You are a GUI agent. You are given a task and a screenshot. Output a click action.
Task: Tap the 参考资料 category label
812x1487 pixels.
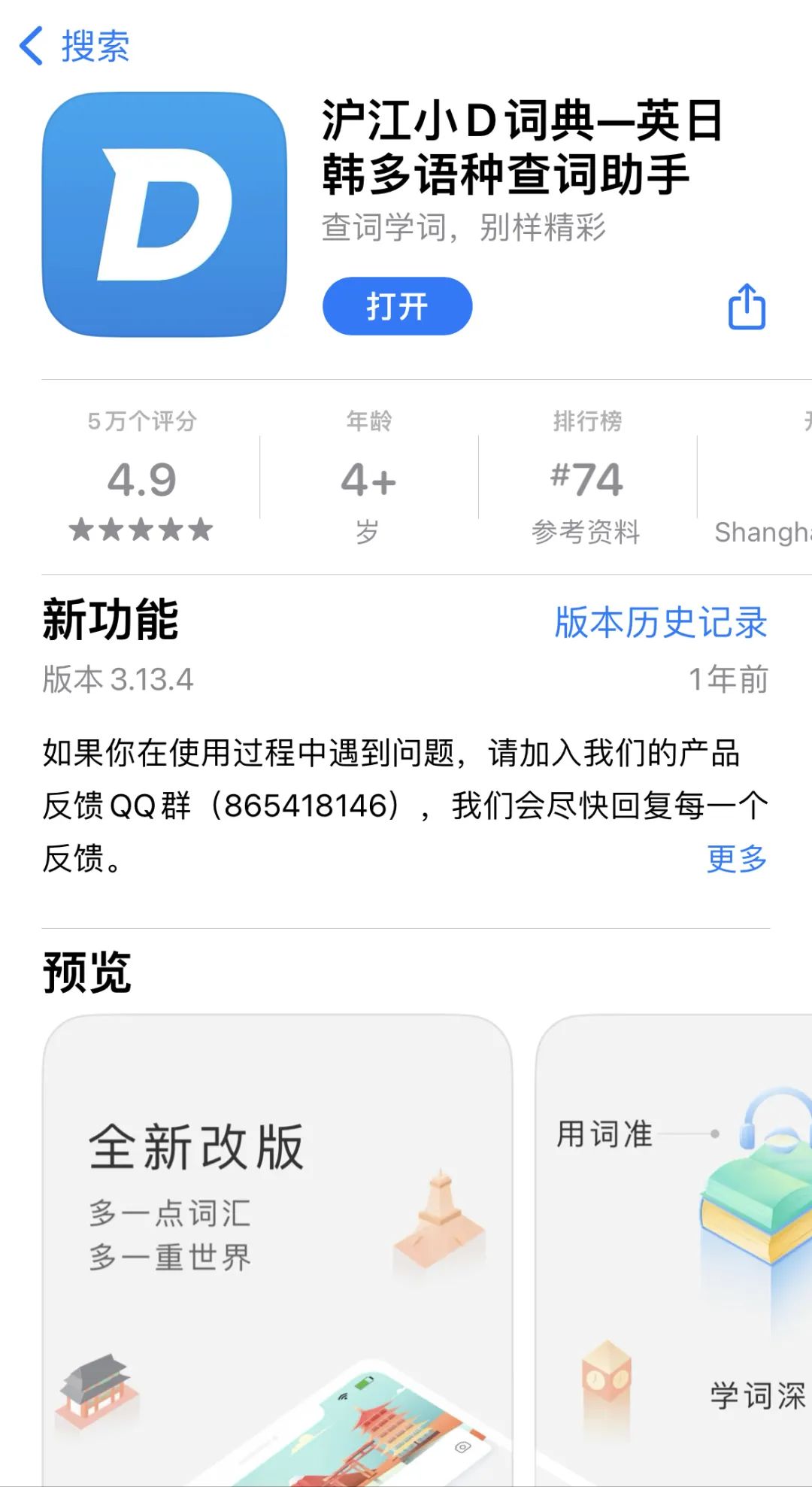(586, 533)
